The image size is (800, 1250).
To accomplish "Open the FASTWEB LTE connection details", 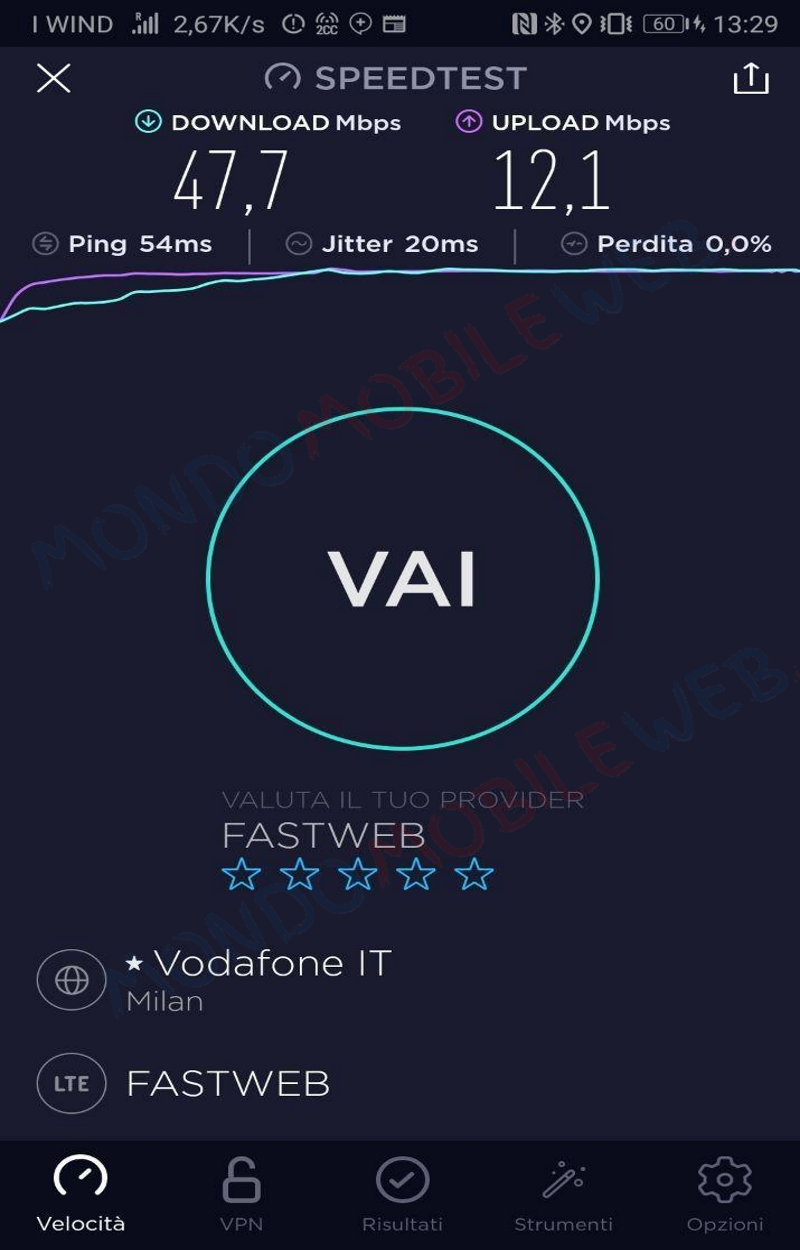I will click(228, 1084).
